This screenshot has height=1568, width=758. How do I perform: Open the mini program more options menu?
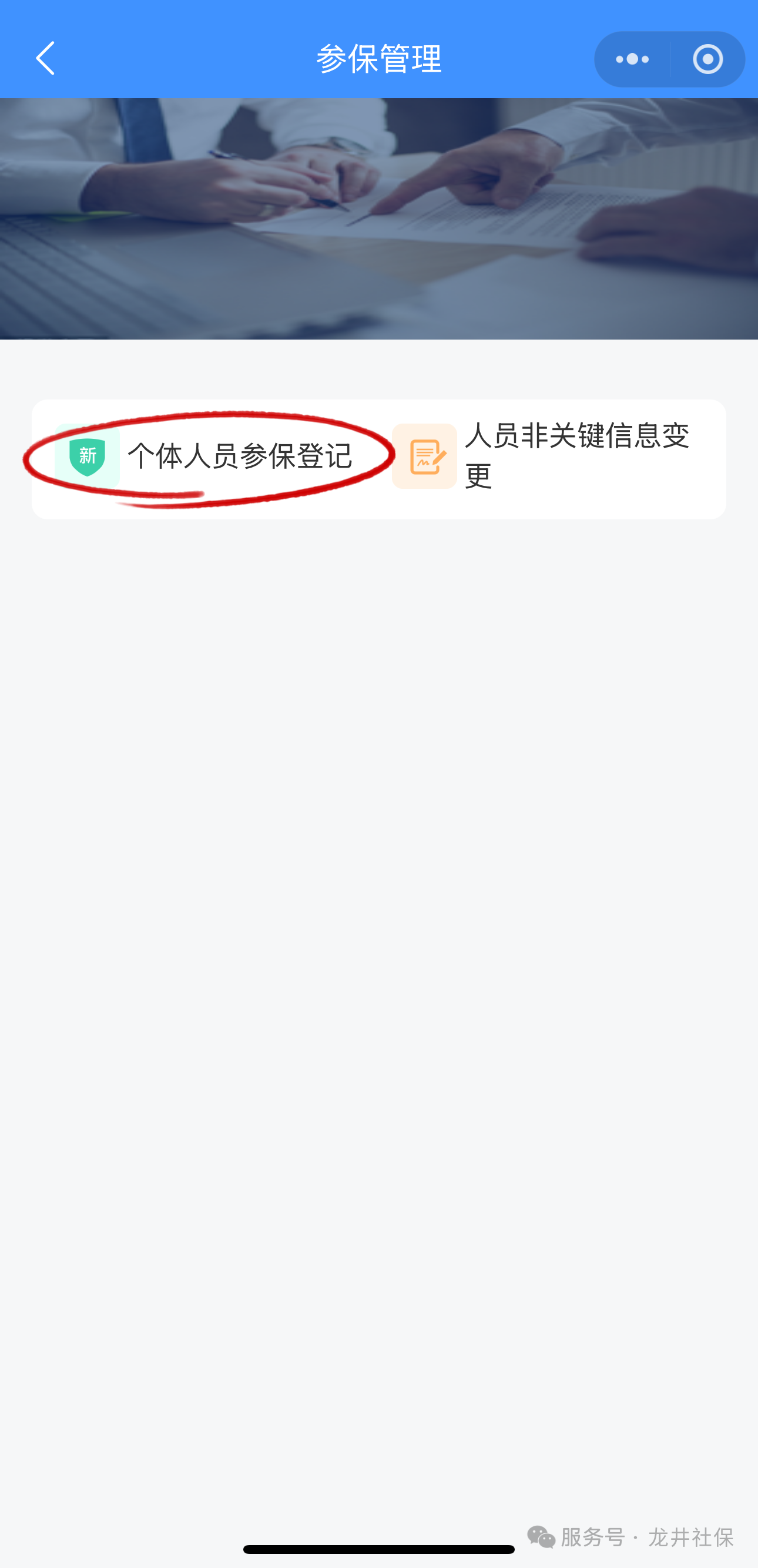tap(632, 59)
